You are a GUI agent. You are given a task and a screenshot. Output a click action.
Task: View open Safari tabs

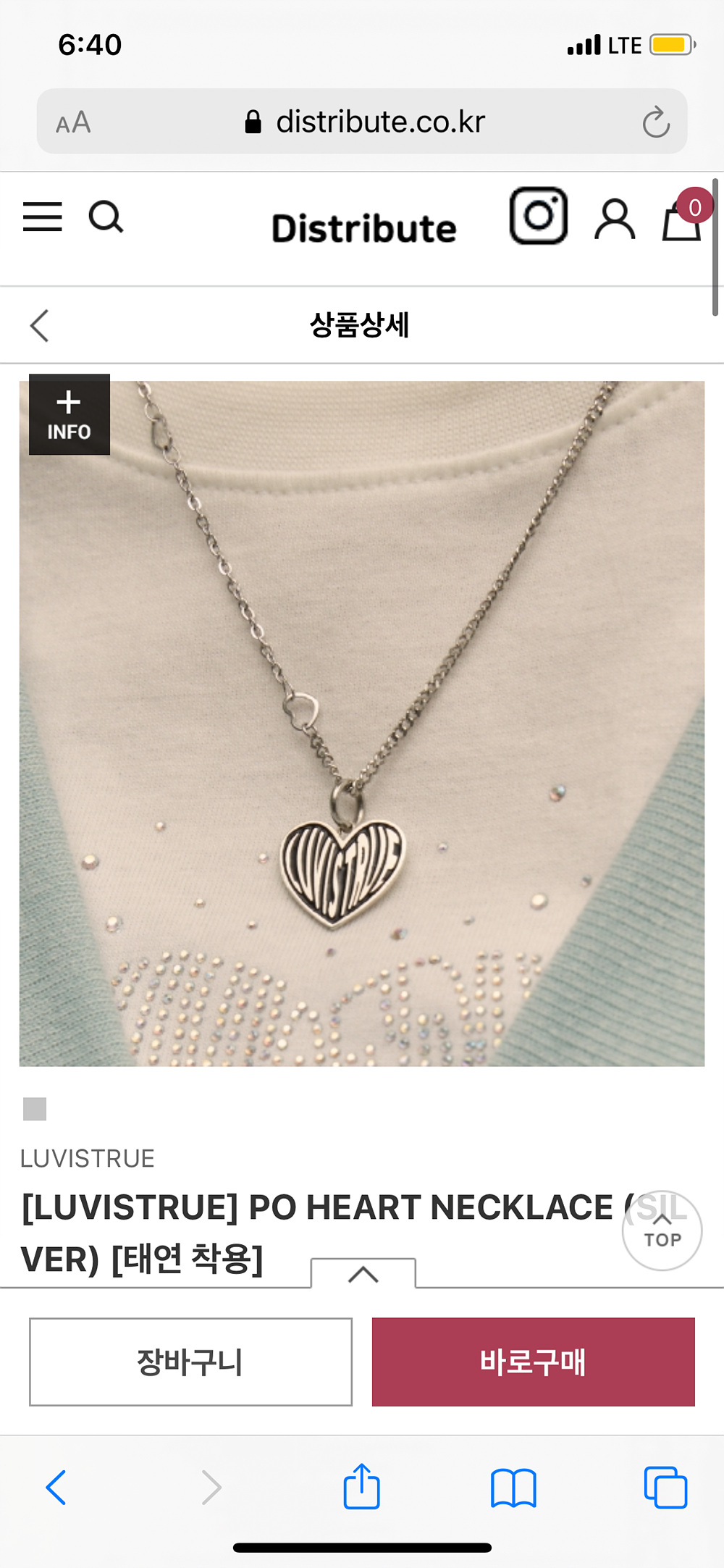coord(665,1488)
